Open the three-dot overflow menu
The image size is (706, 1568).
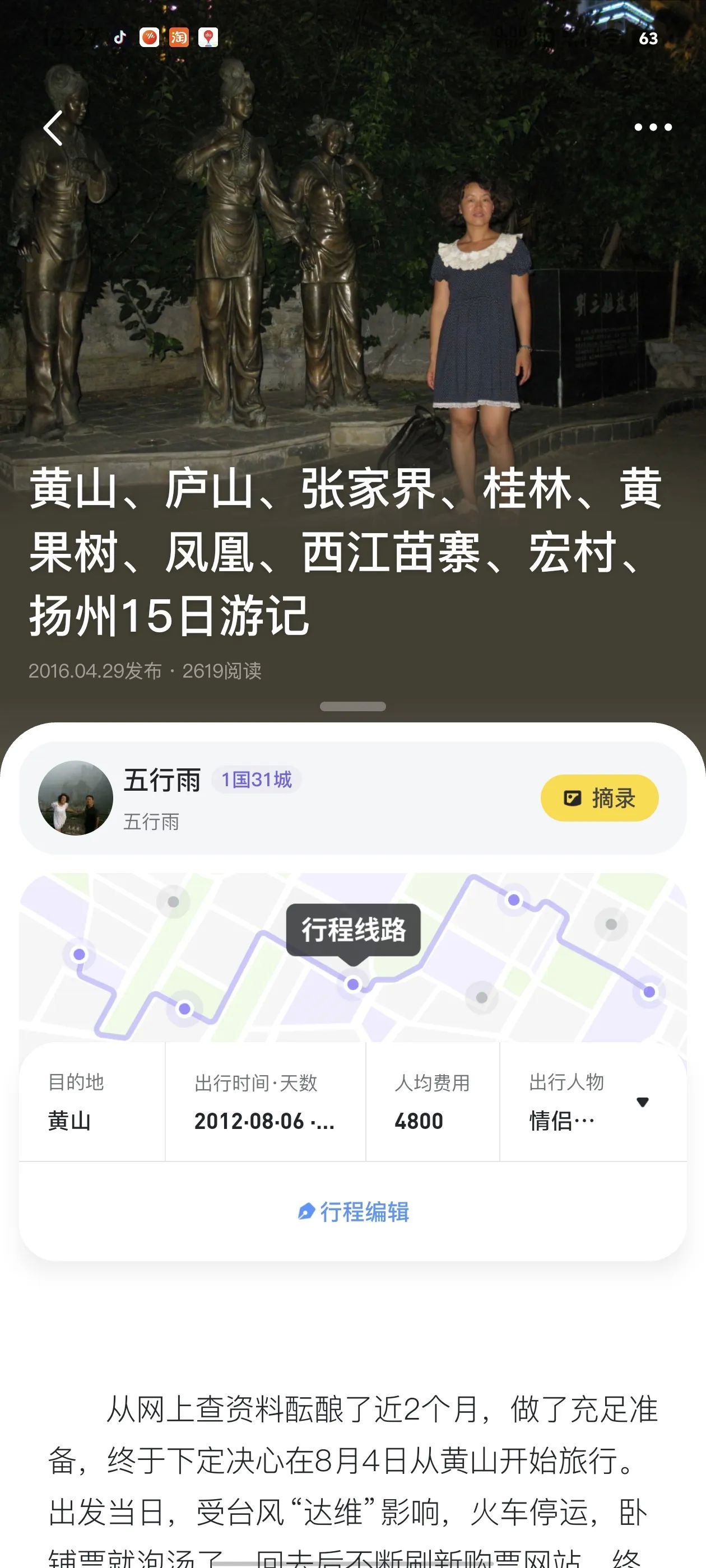[652, 127]
